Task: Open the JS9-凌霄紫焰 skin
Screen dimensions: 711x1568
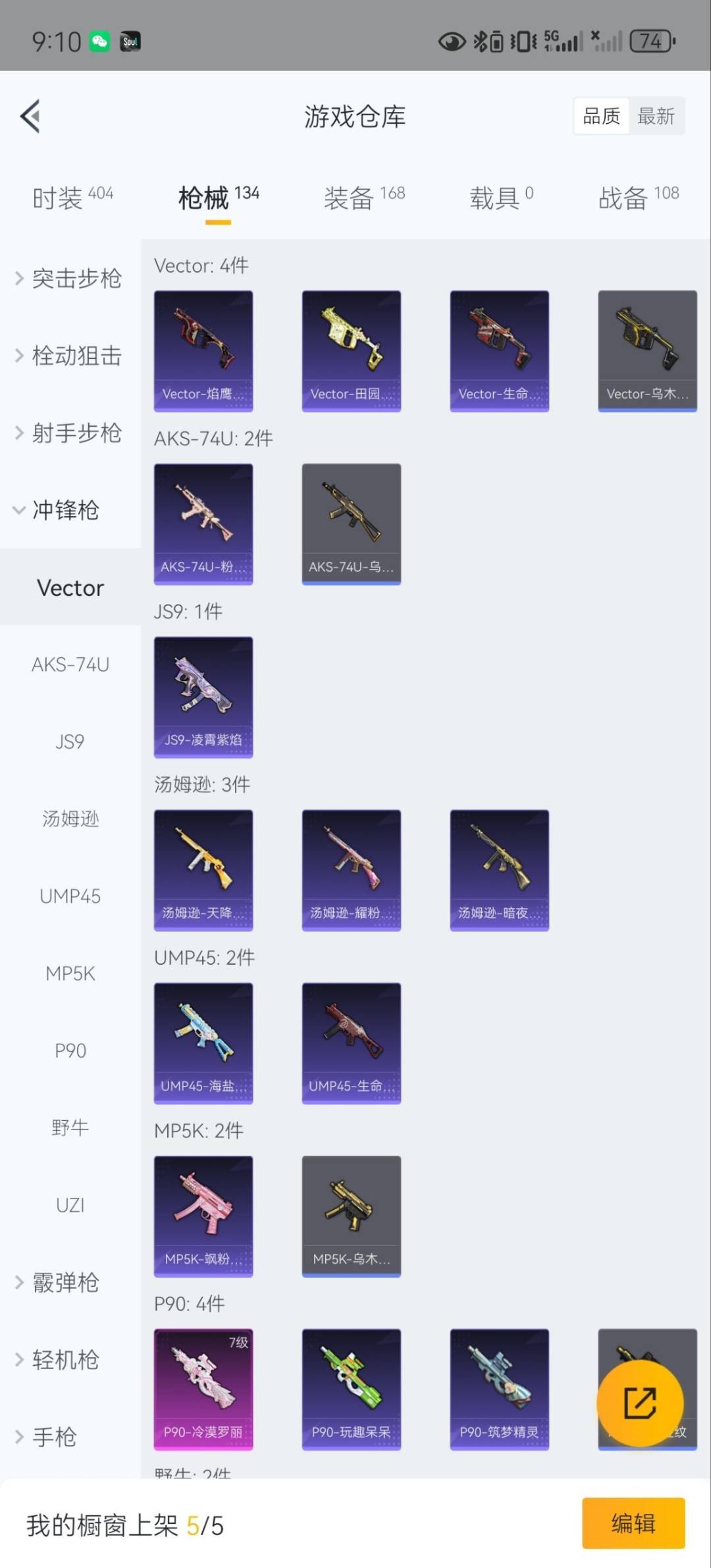Action: tap(203, 697)
